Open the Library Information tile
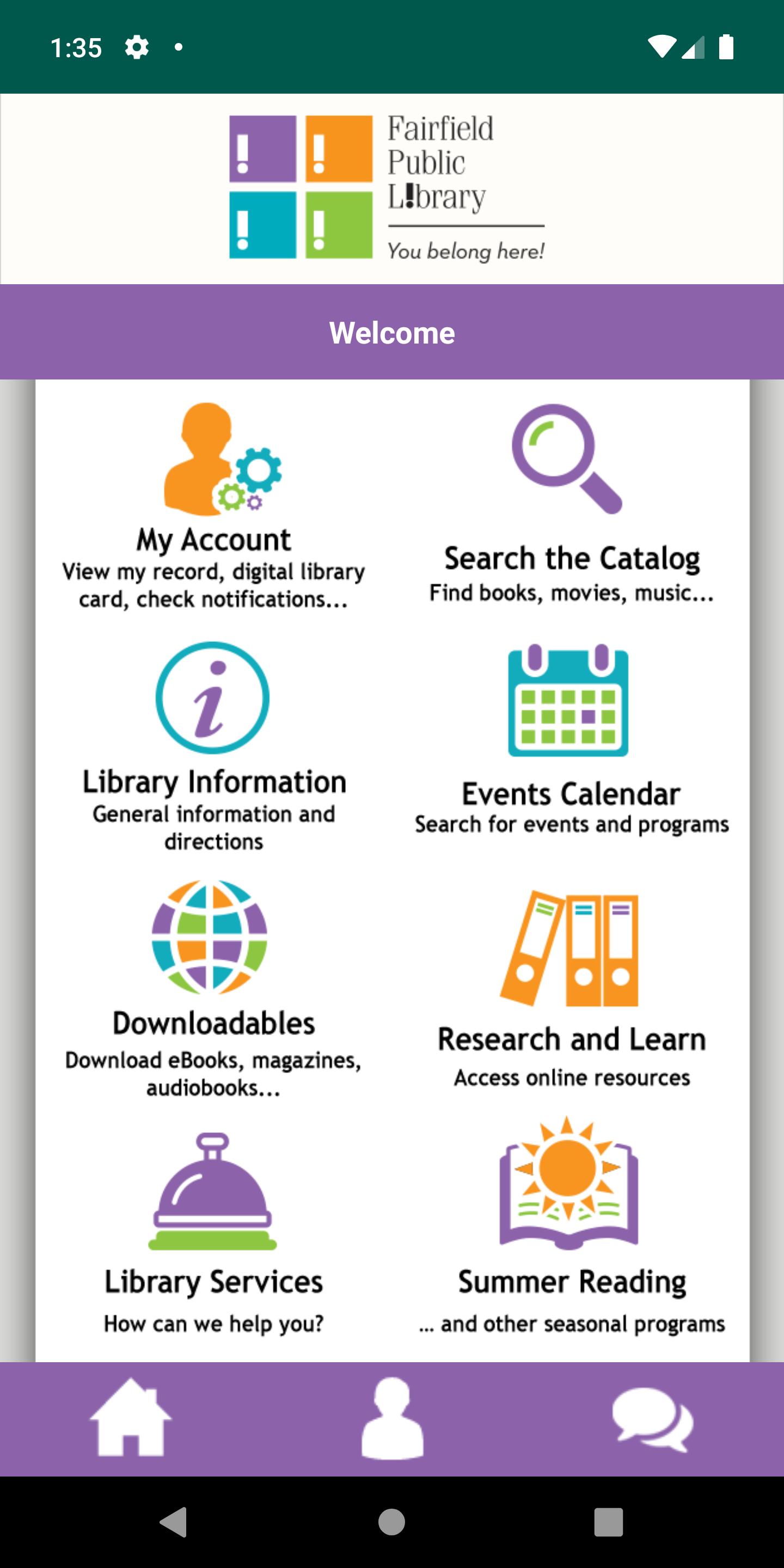784x1568 pixels. point(213,747)
